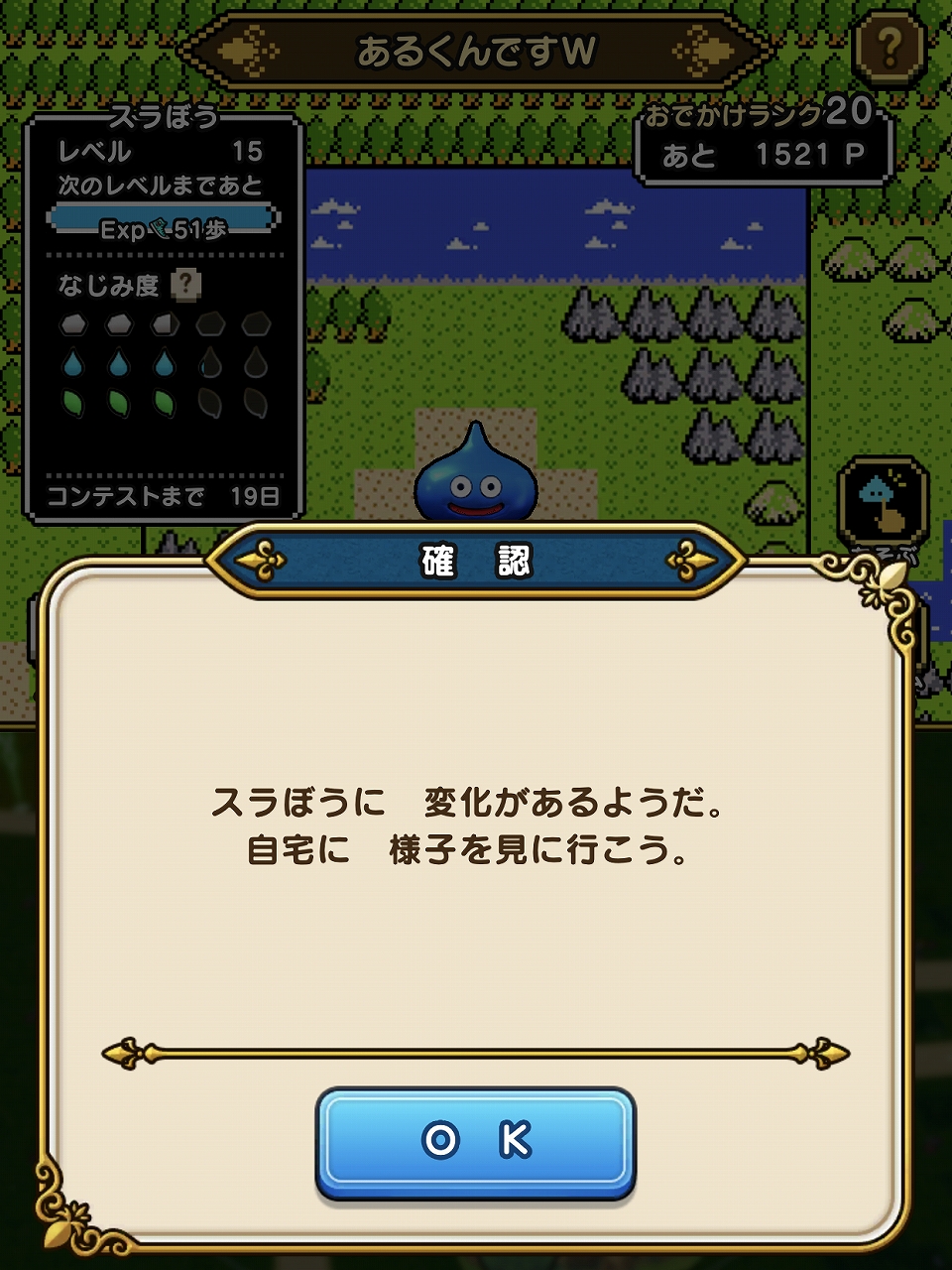Tap the OK button to confirm
The height and width of the screenshot is (1270, 952).
pos(473,1141)
